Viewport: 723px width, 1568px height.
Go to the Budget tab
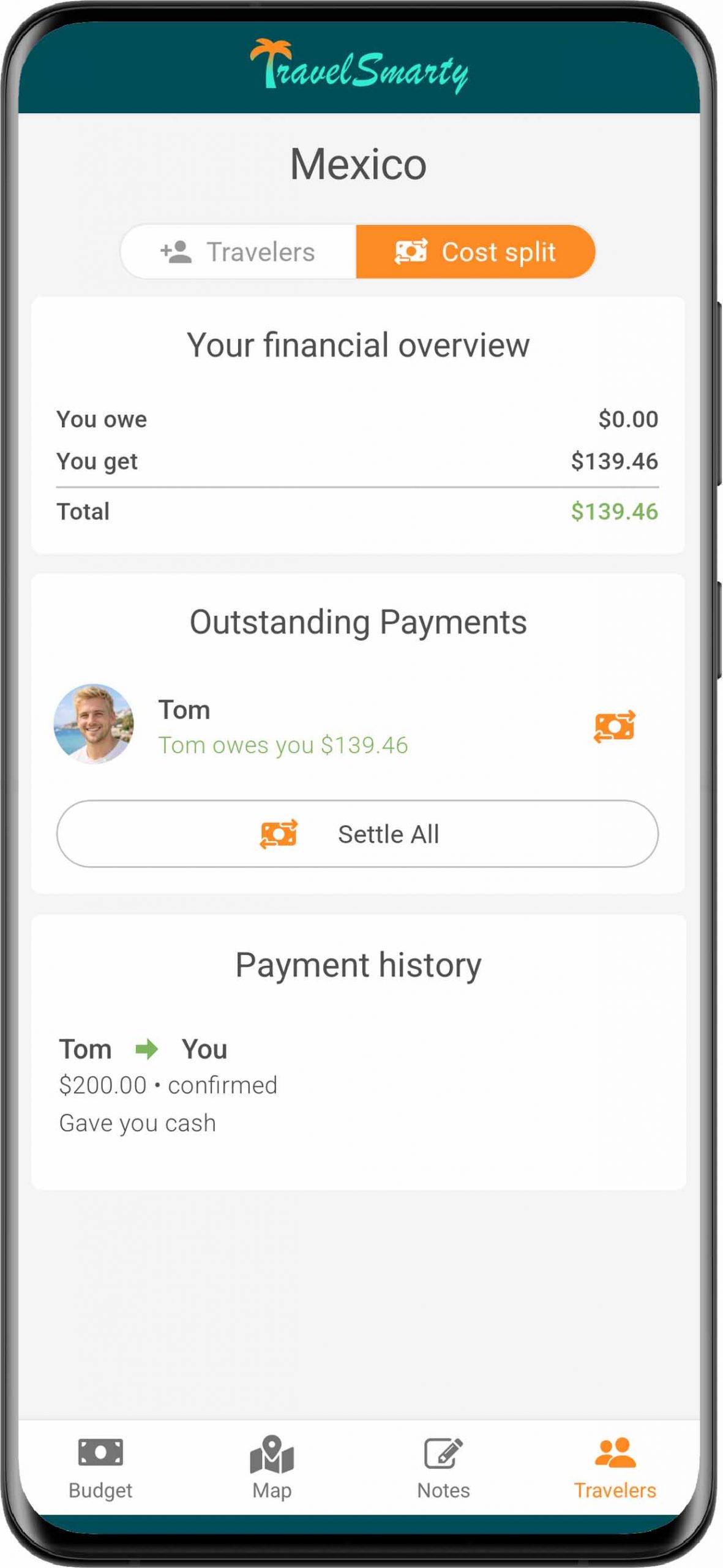pos(100,1466)
